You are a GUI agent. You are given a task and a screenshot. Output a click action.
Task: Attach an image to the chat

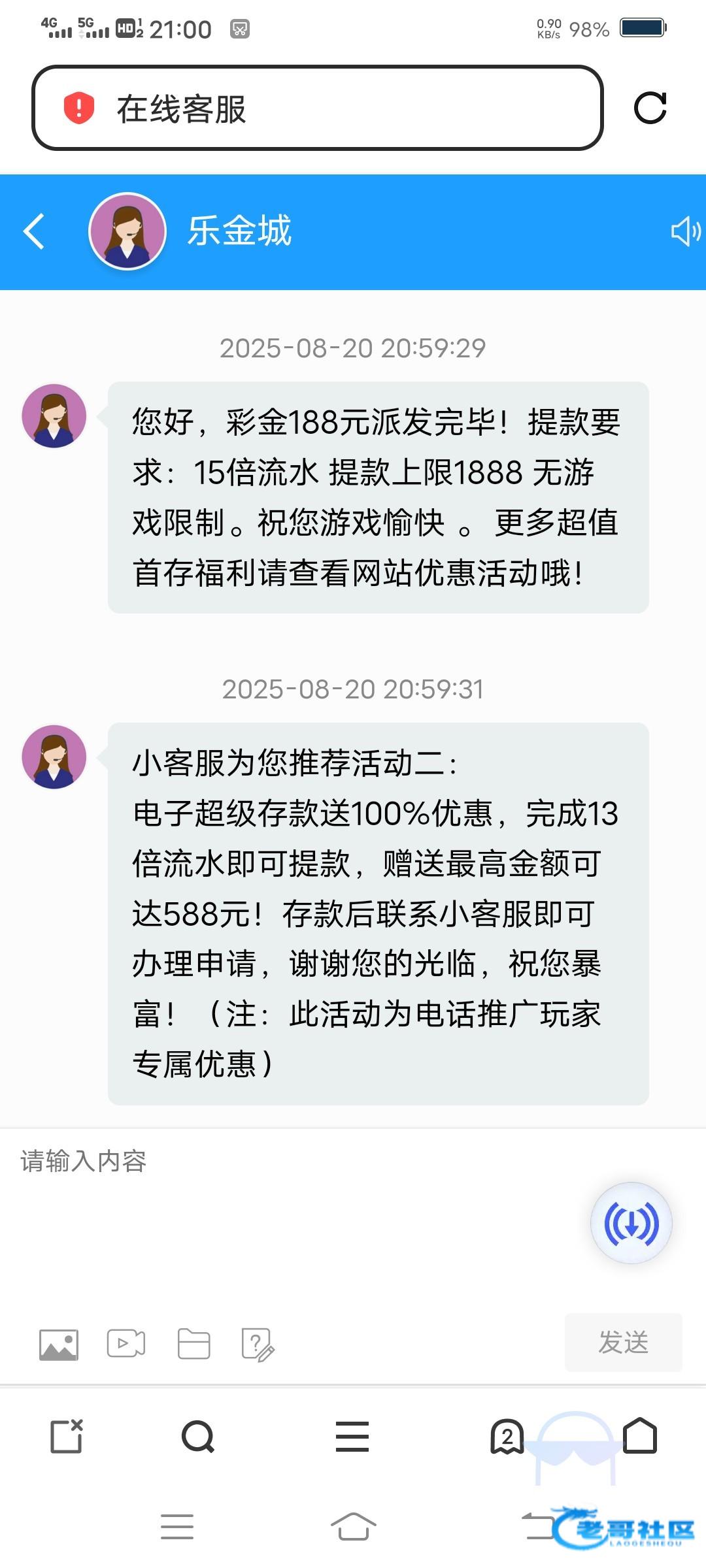pyautogui.click(x=59, y=1345)
